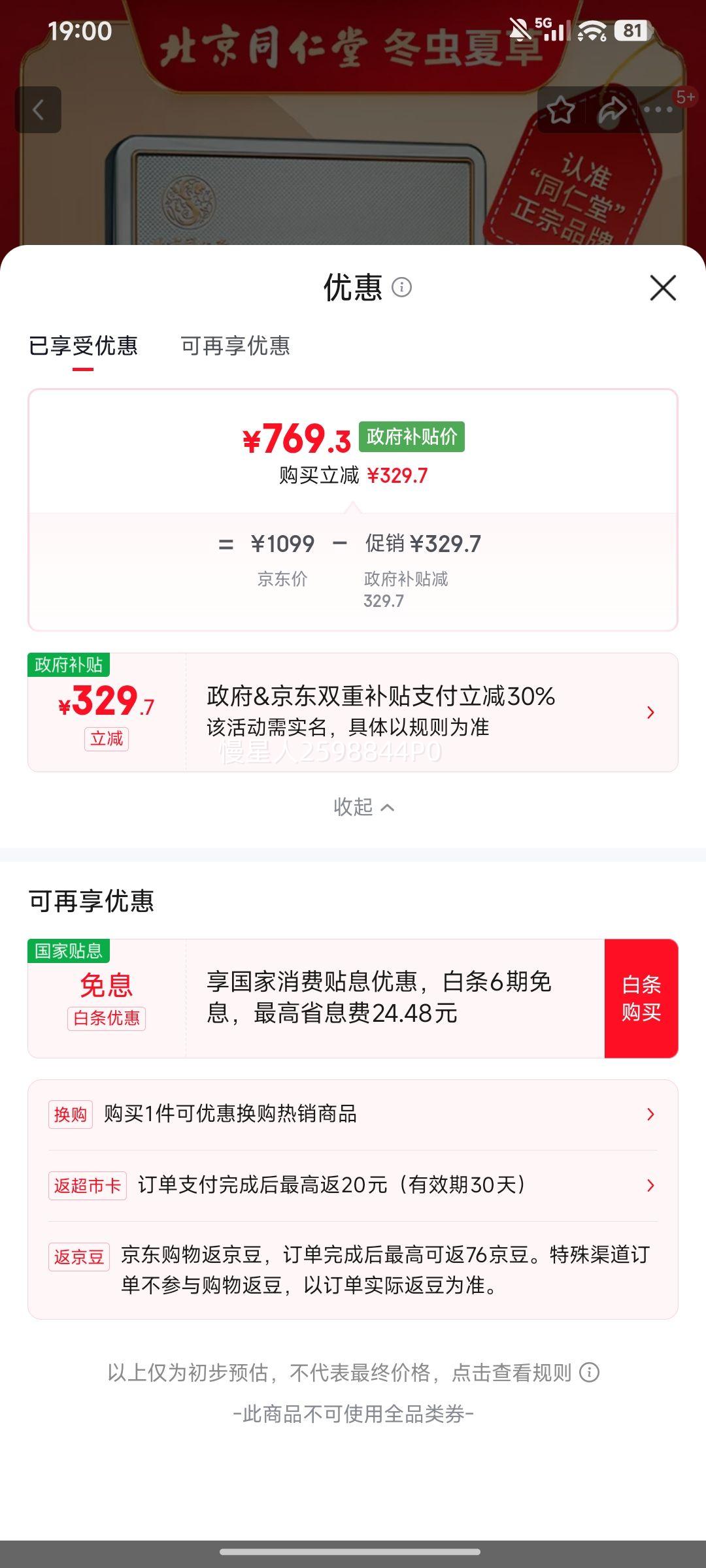Tap the share icon

point(612,111)
